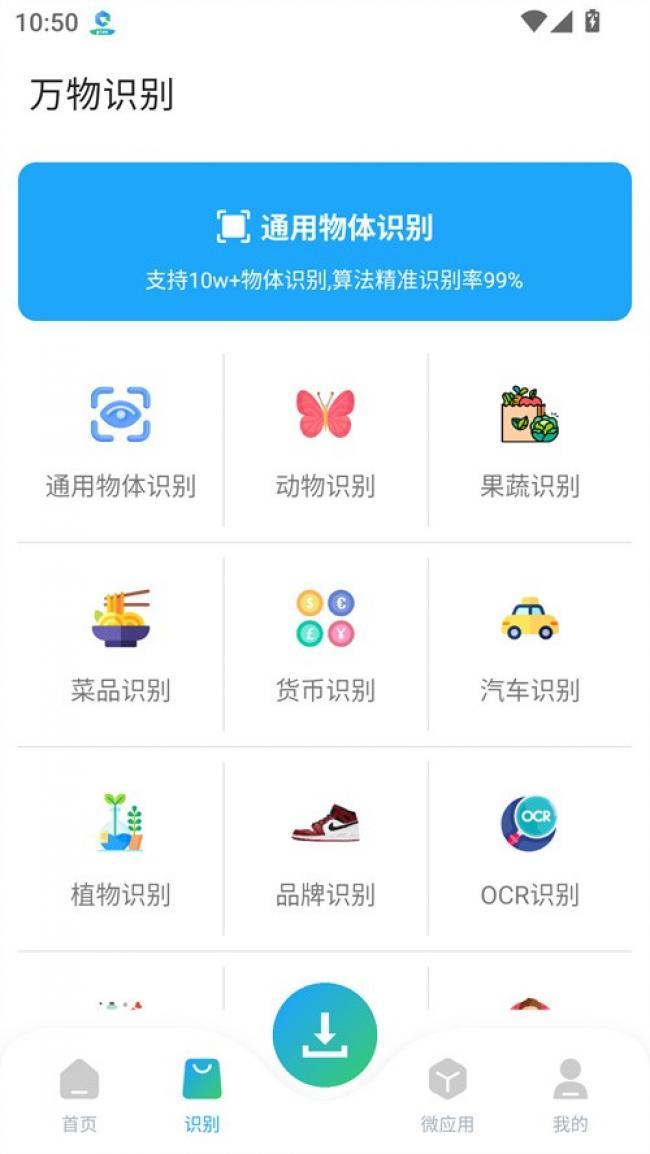Select 果蔬识别 fruit and vegetable recognition
Screen dimensions: 650x1154
(x=530, y=440)
